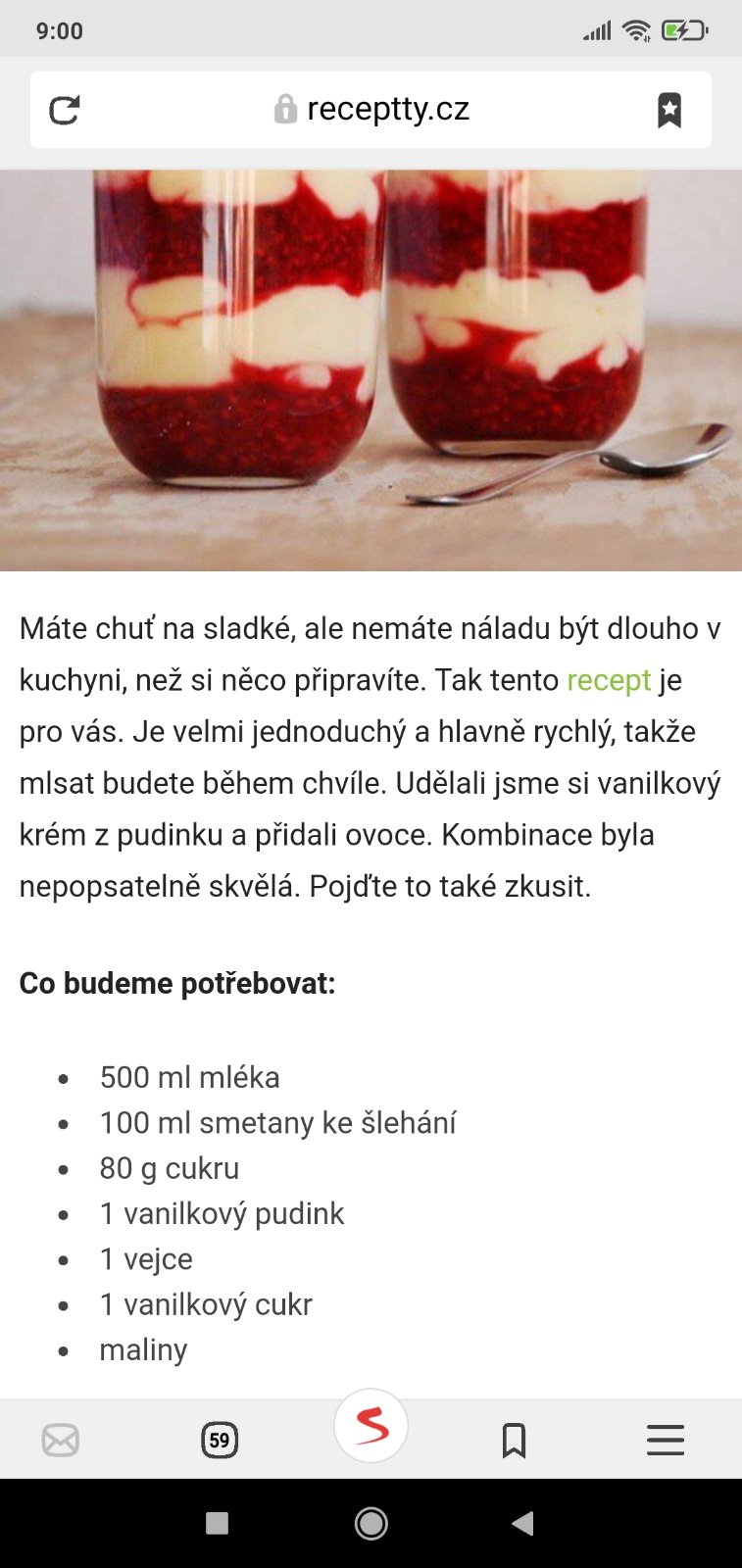Open the email envelope icon

[61, 1440]
